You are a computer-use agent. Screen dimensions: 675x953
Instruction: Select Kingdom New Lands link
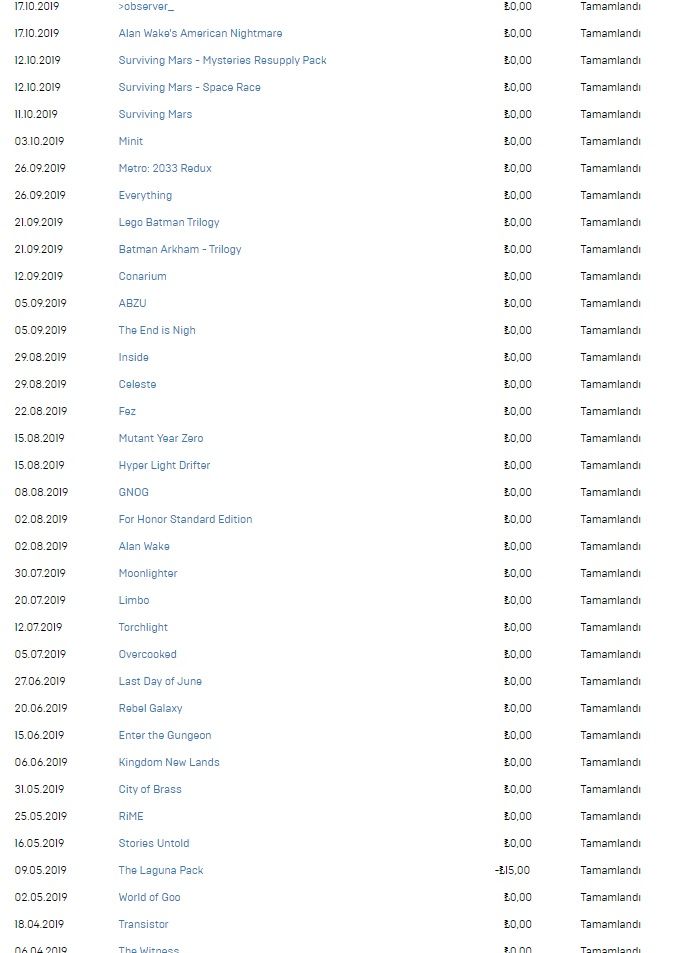169,763
